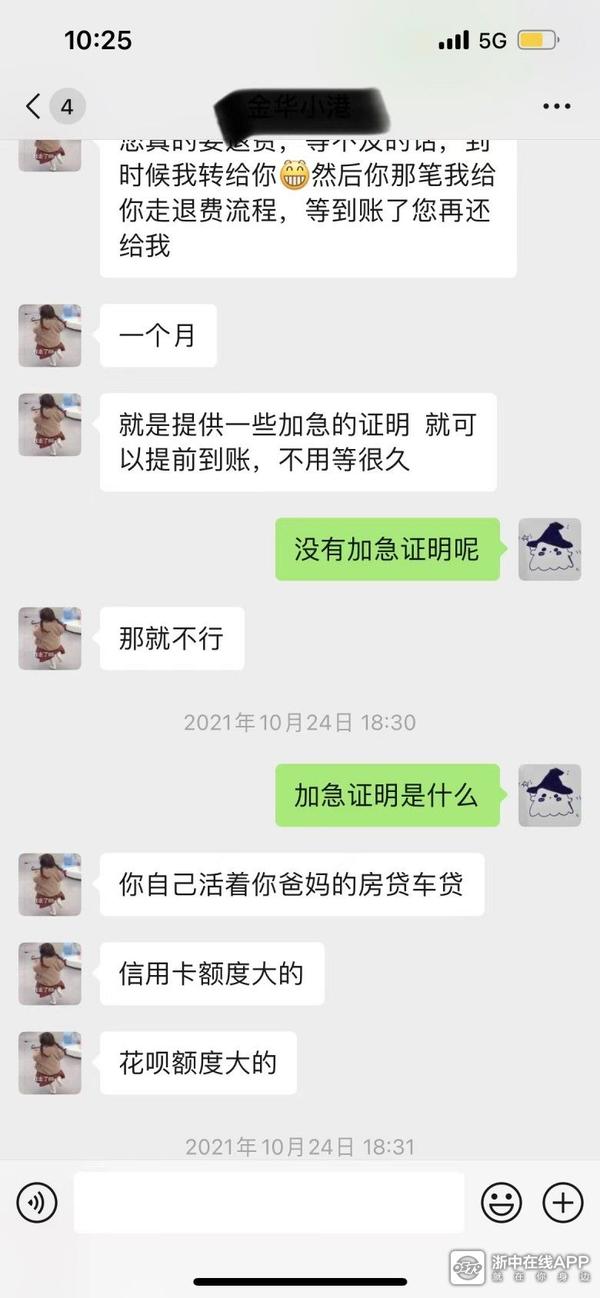Open own avatar beside '没有加急证明呢'
The width and height of the screenshot is (600, 1298).
[549, 549]
